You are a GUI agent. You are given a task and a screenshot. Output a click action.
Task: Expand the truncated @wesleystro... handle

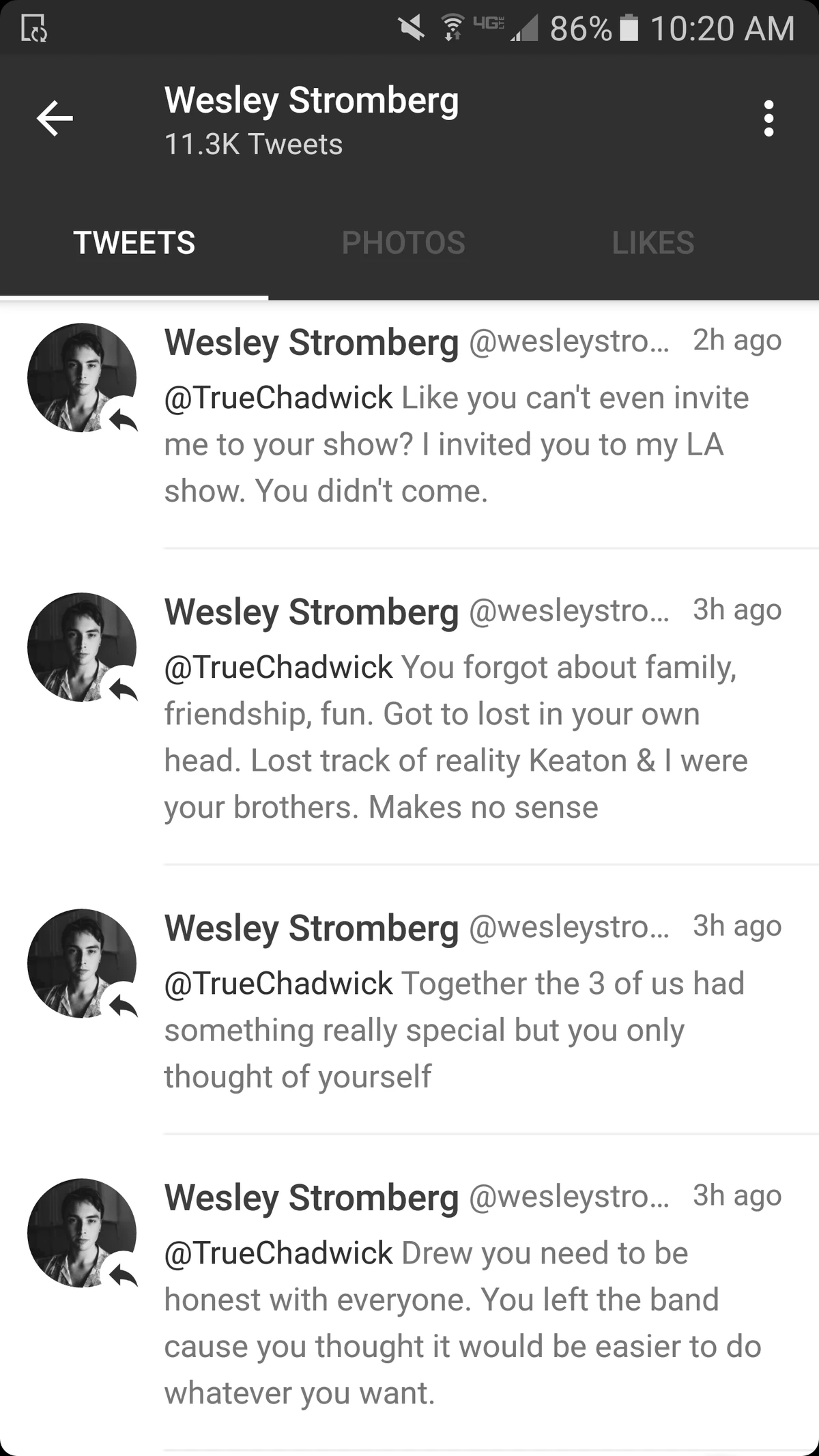pos(571,343)
